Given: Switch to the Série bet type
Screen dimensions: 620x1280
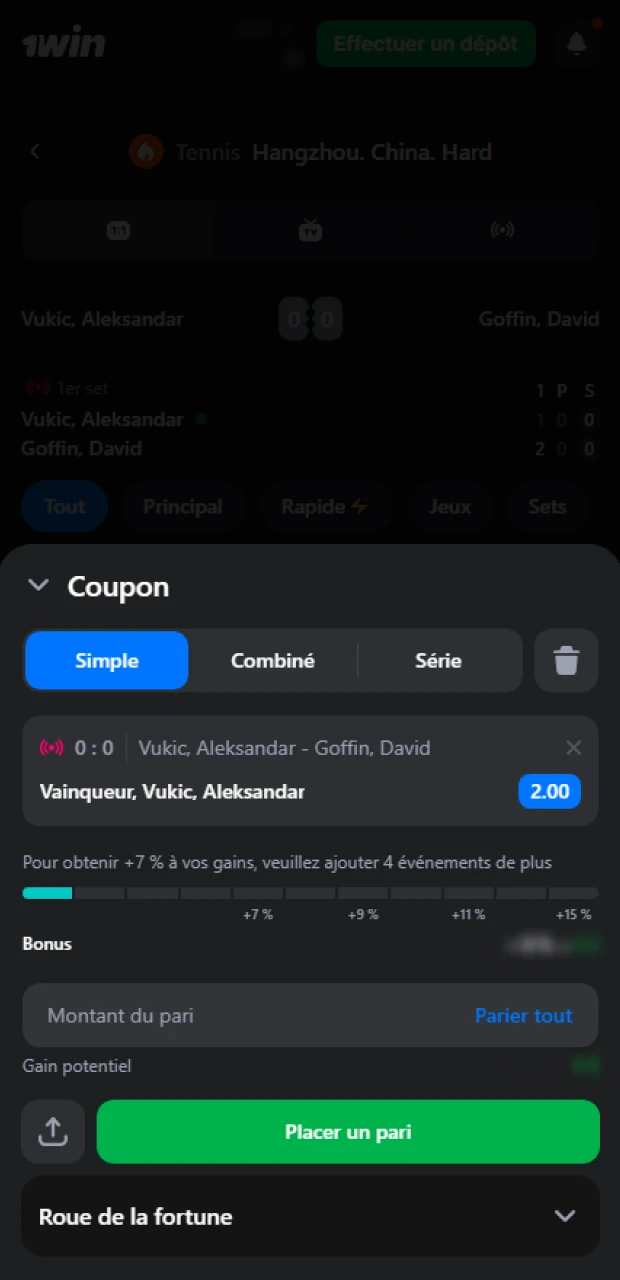Looking at the screenshot, I should point(438,661).
